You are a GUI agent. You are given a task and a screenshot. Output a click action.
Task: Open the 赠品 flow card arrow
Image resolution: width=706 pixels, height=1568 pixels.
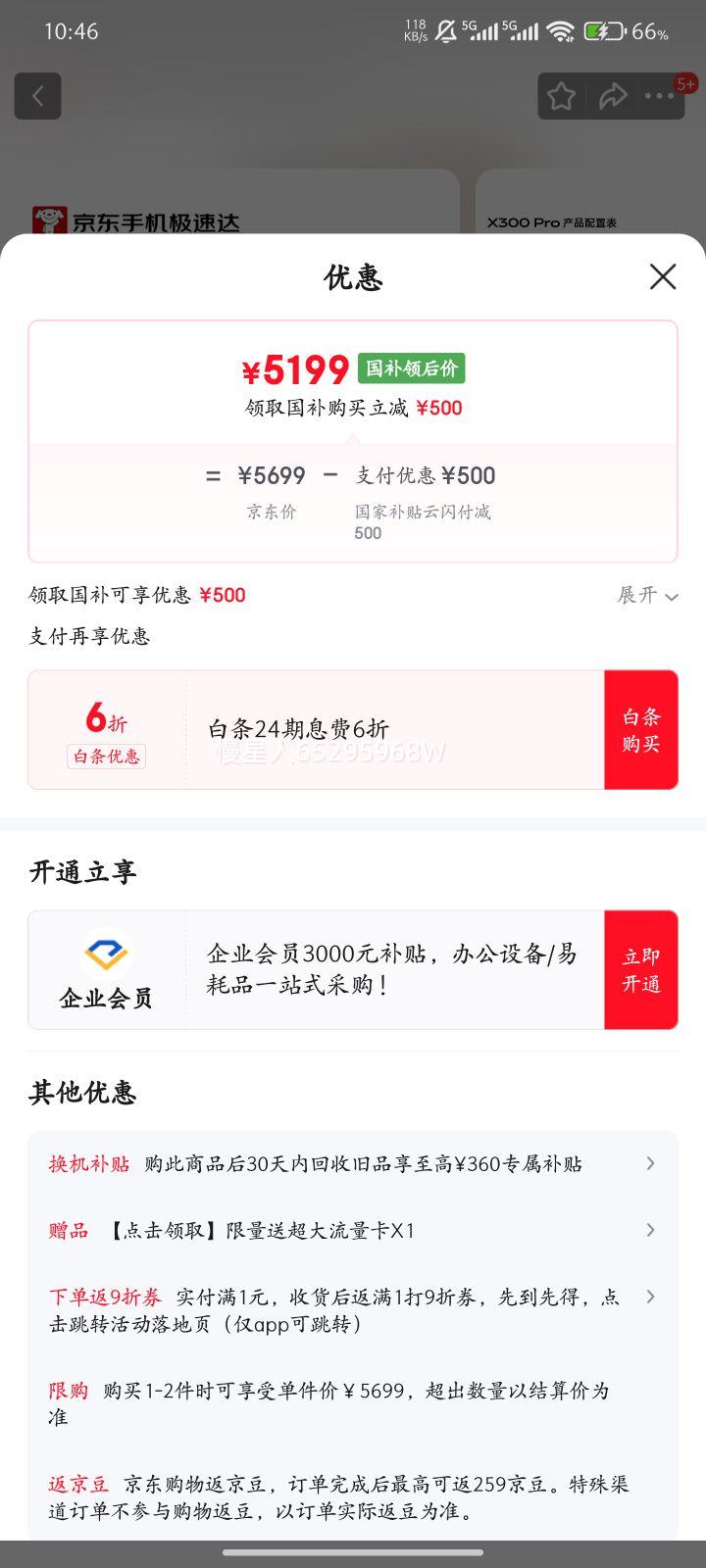[x=650, y=1230]
